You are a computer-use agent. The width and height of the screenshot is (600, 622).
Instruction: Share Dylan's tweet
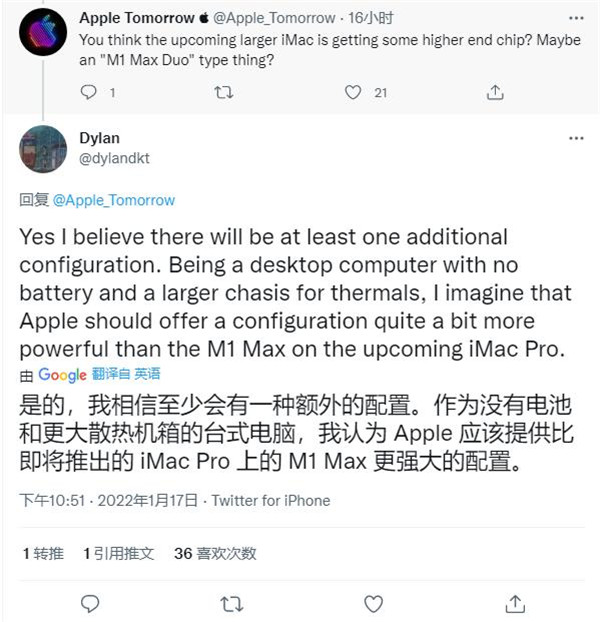pos(515,603)
